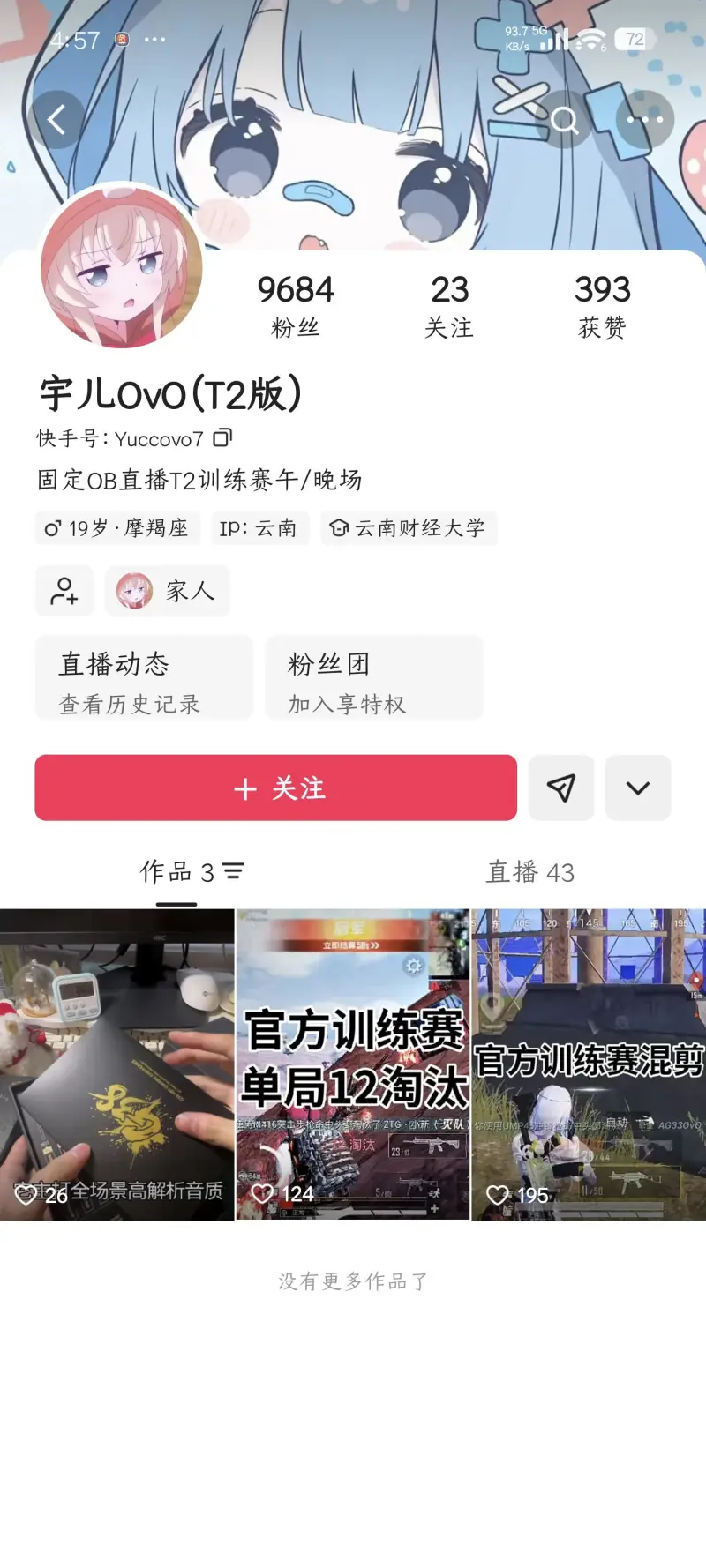This screenshot has height=1568, width=706.
Task: Expand more actions with the chevron down button
Action: (x=638, y=788)
